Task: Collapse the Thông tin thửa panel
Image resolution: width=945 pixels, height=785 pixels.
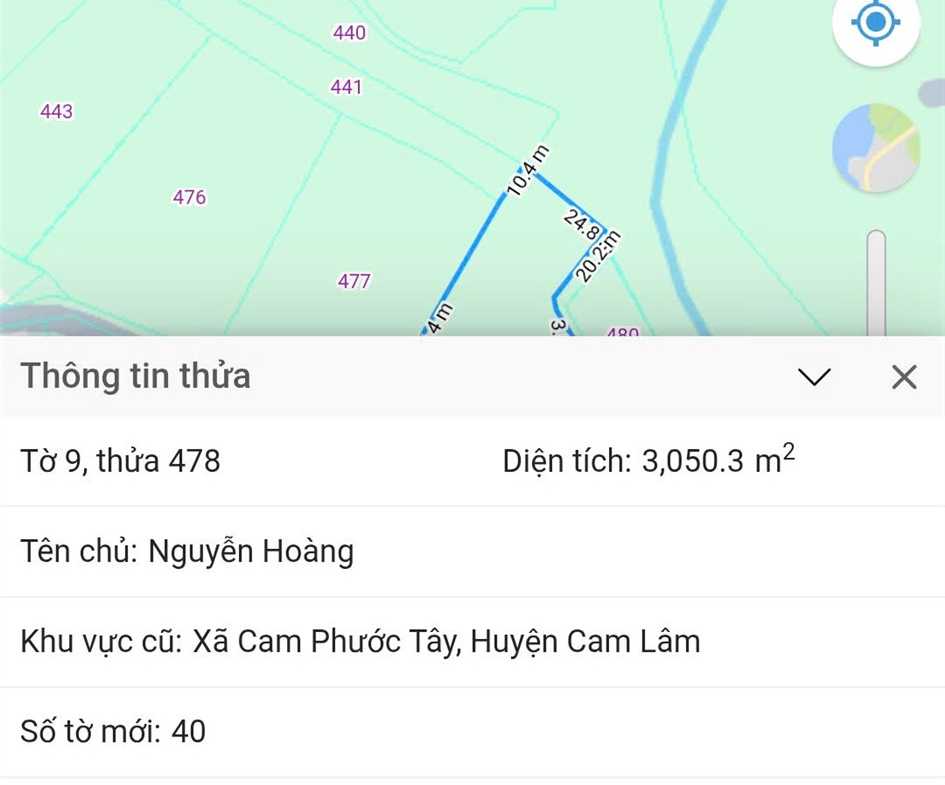Action: click(814, 377)
